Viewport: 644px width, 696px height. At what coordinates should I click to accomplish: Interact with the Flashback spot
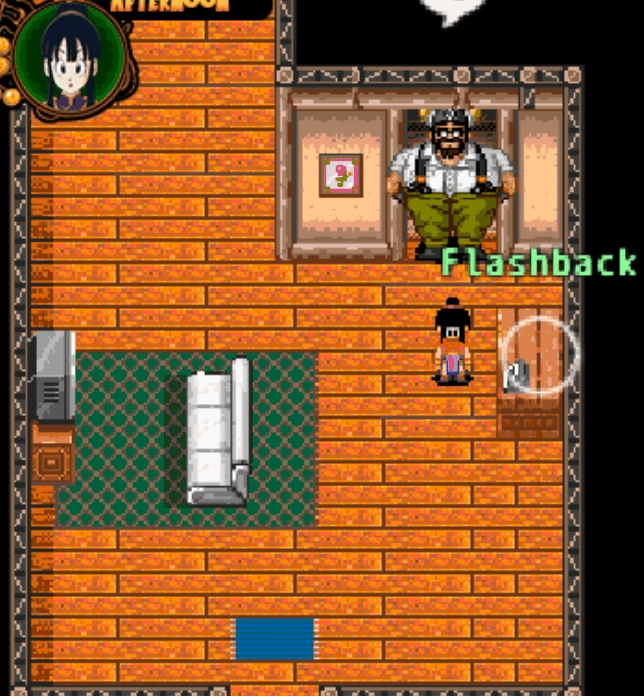538,354
